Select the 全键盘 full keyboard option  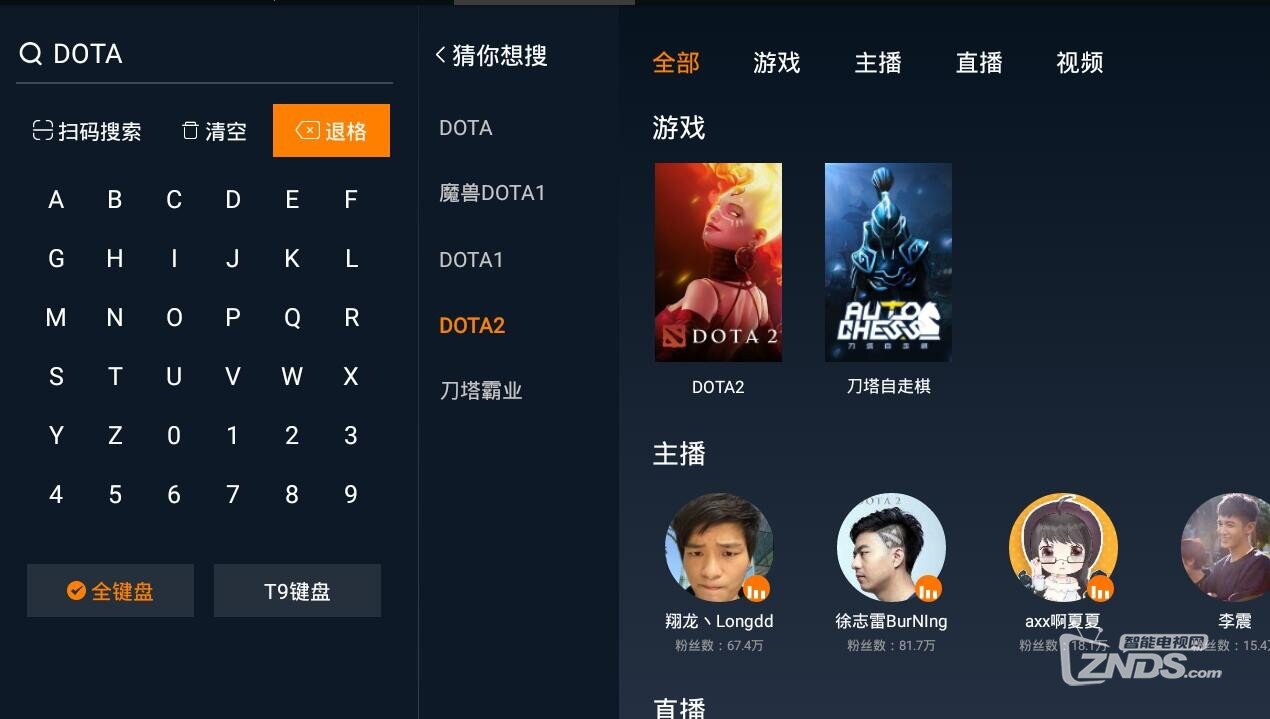pyautogui.click(x=110, y=591)
